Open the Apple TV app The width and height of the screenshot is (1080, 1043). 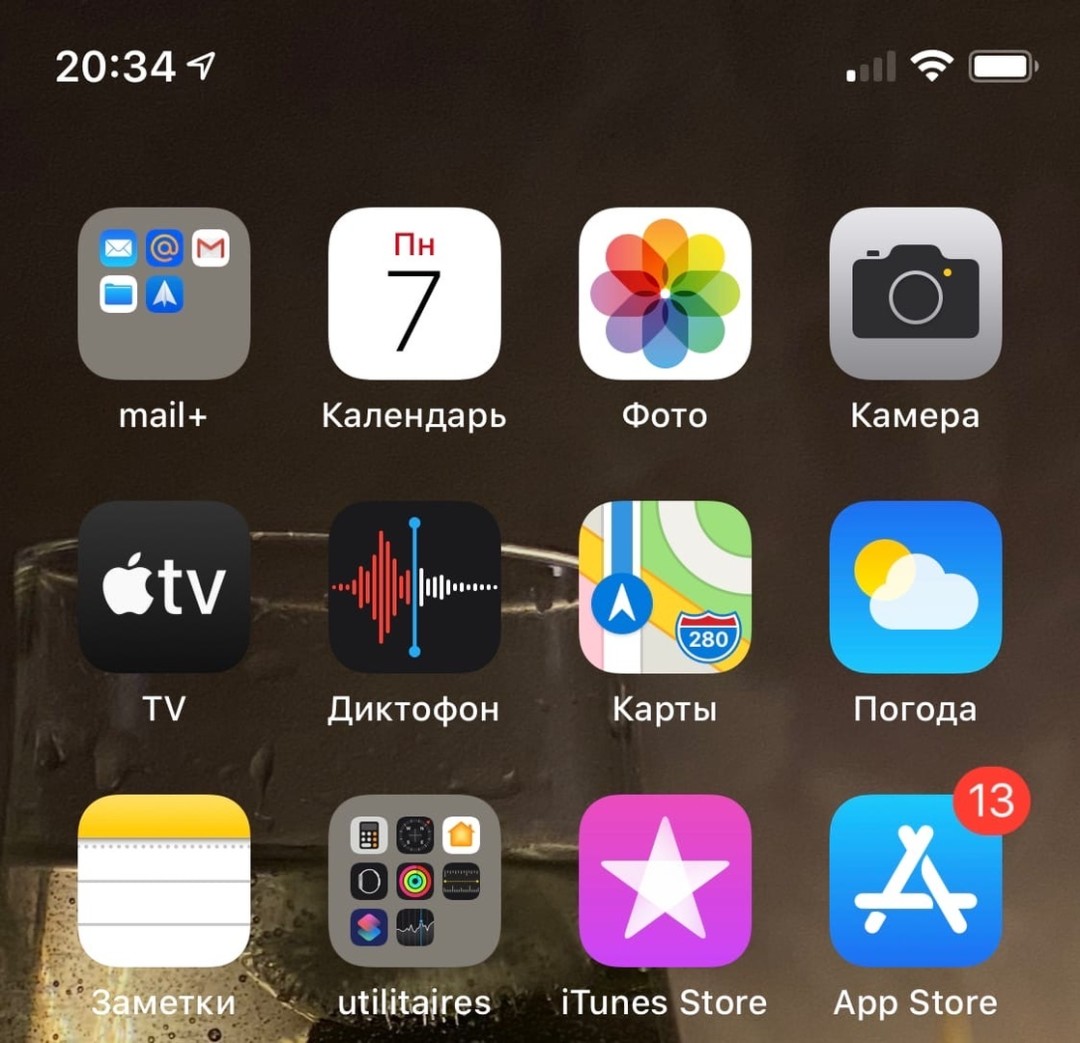point(164,587)
